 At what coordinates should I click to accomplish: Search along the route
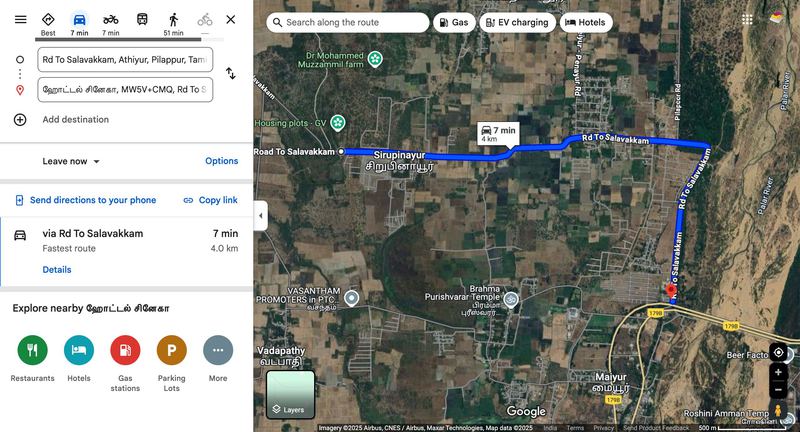tap(350, 22)
